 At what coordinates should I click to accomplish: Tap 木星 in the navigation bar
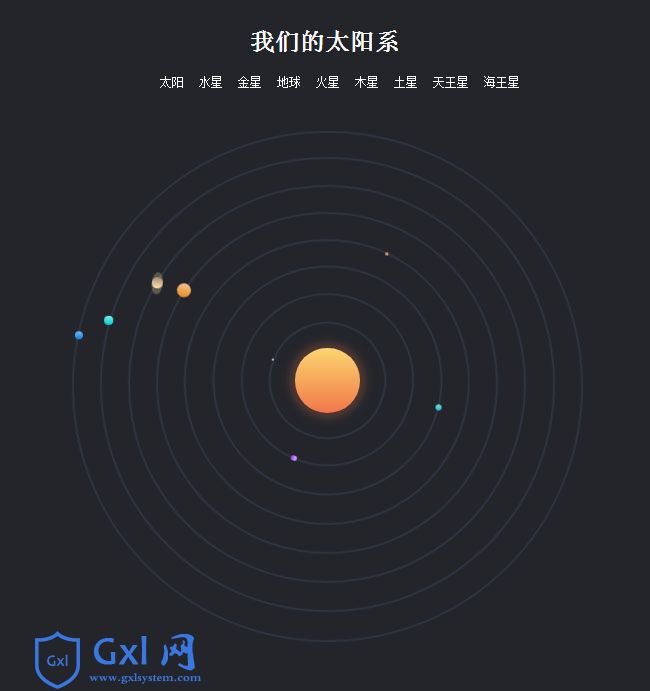coord(366,82)
